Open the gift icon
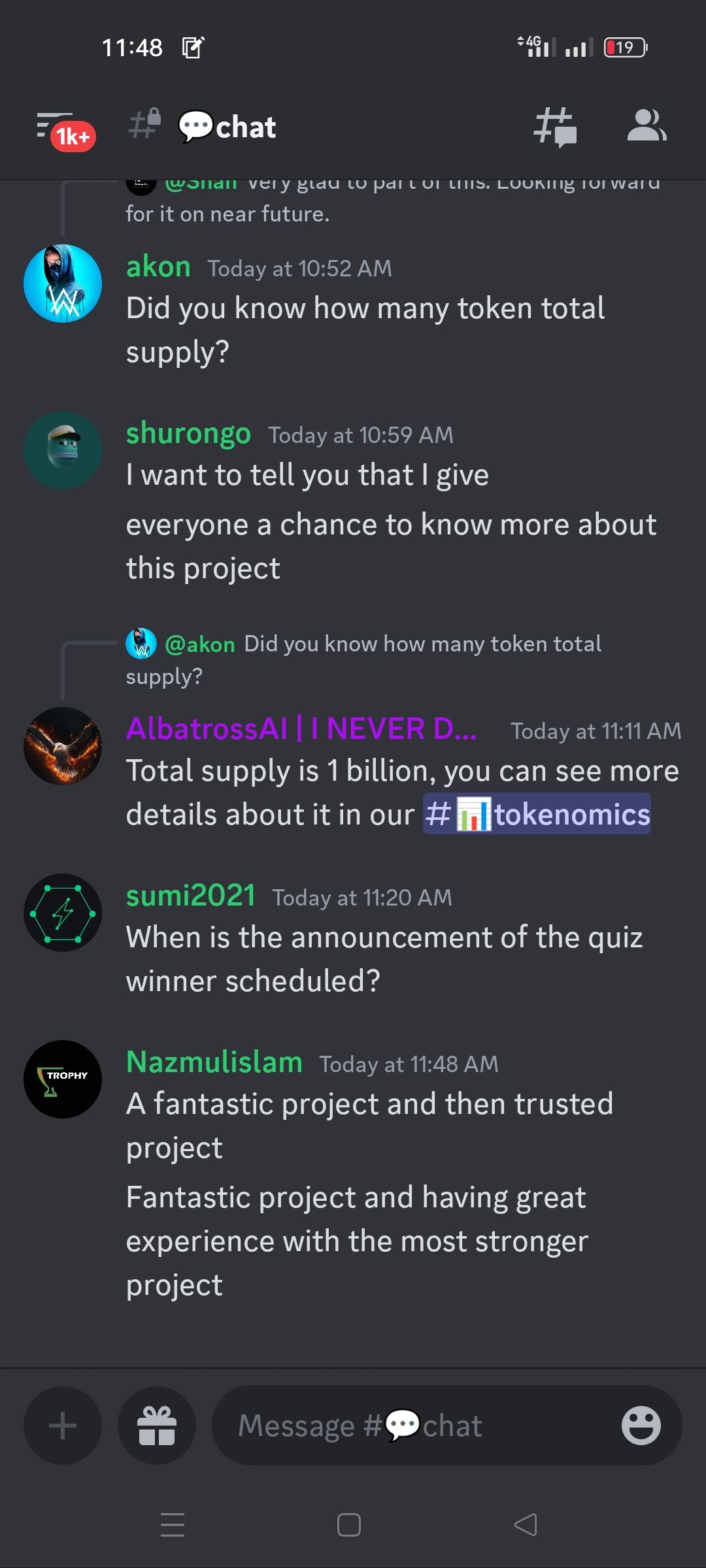 click(157, 1426)
